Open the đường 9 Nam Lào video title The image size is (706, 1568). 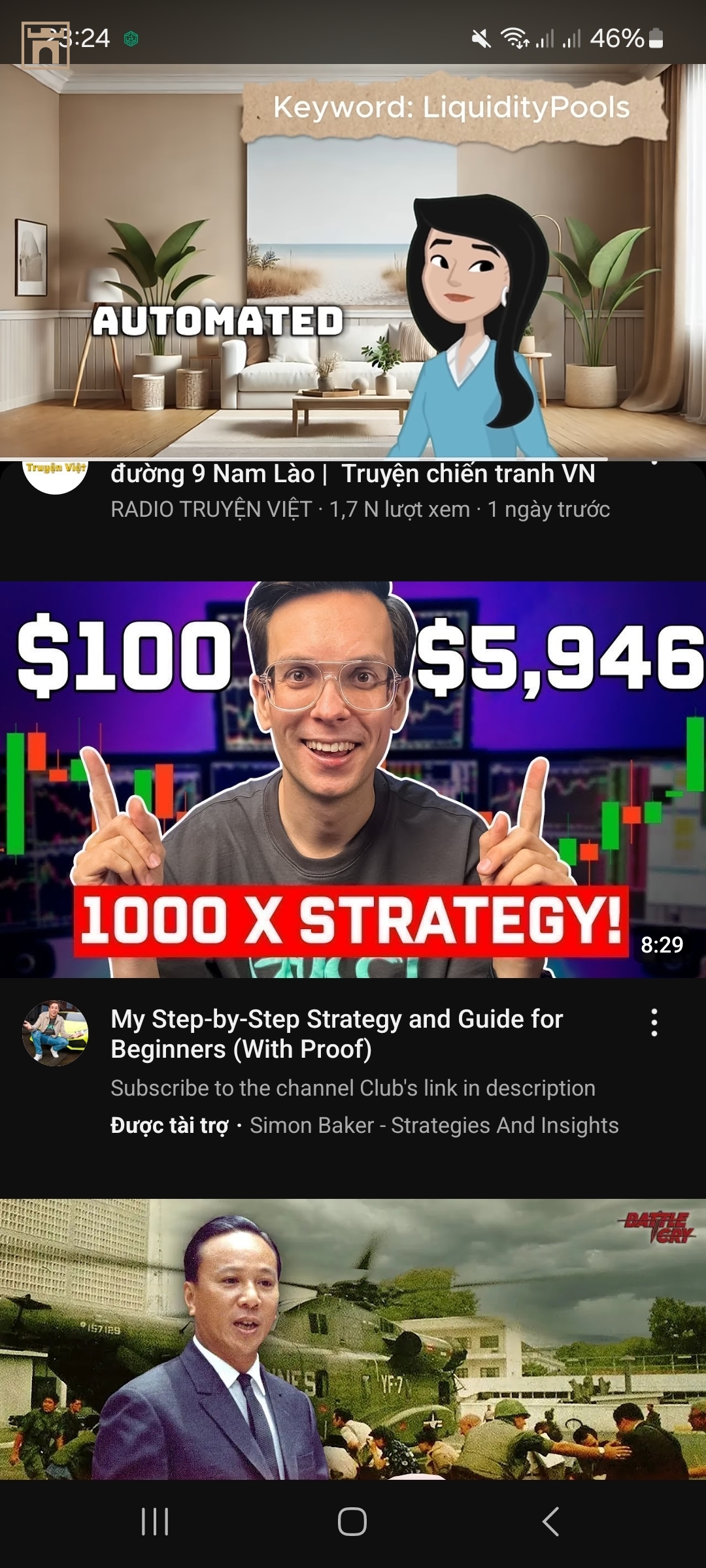[x=353, y=474]
